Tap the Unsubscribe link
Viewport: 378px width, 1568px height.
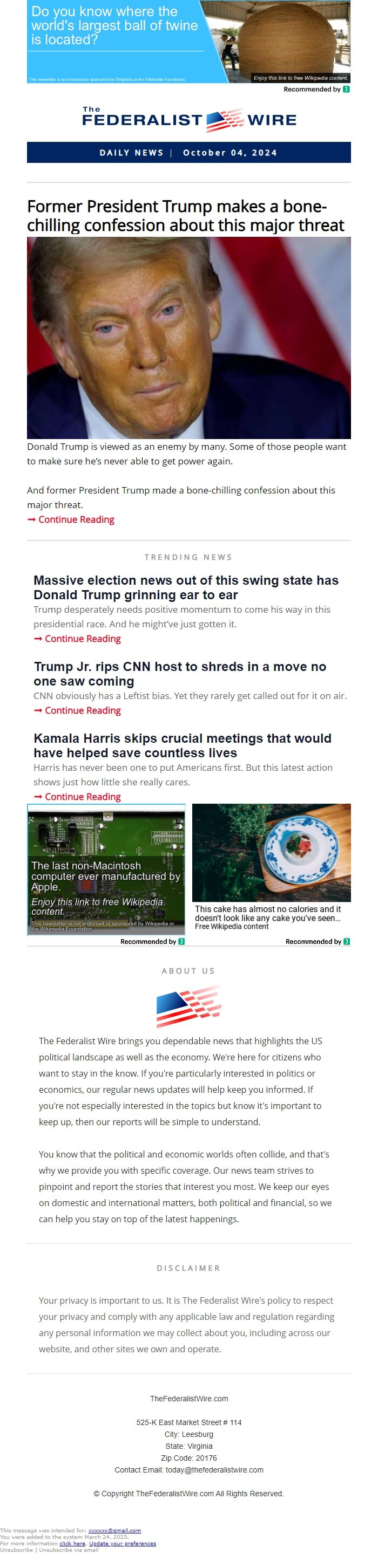pyautogui.click(x=16, y=1550)
